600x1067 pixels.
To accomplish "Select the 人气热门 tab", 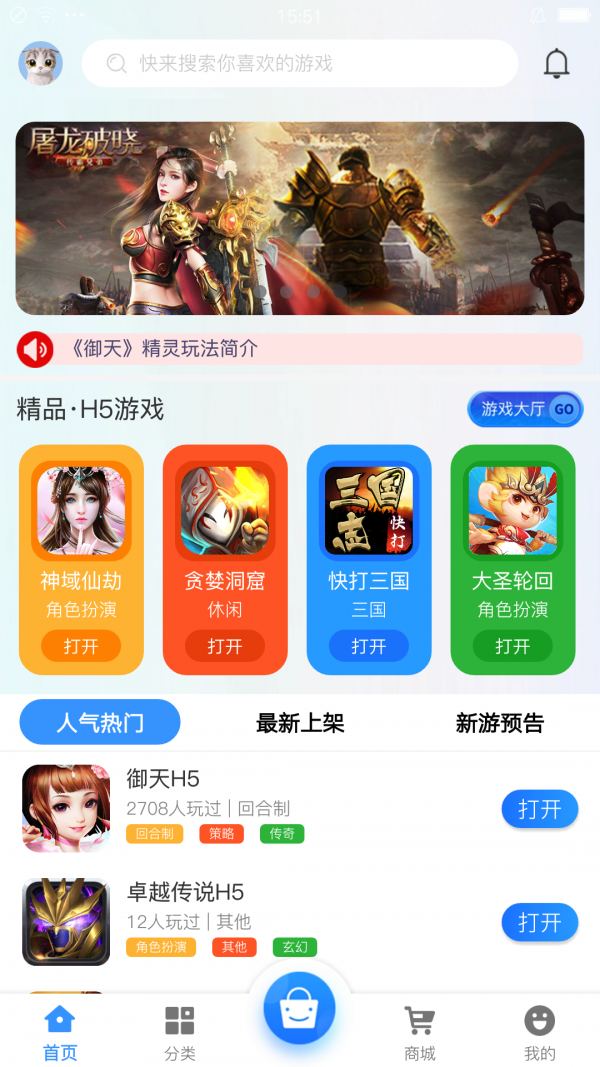I will click(100, 722).
